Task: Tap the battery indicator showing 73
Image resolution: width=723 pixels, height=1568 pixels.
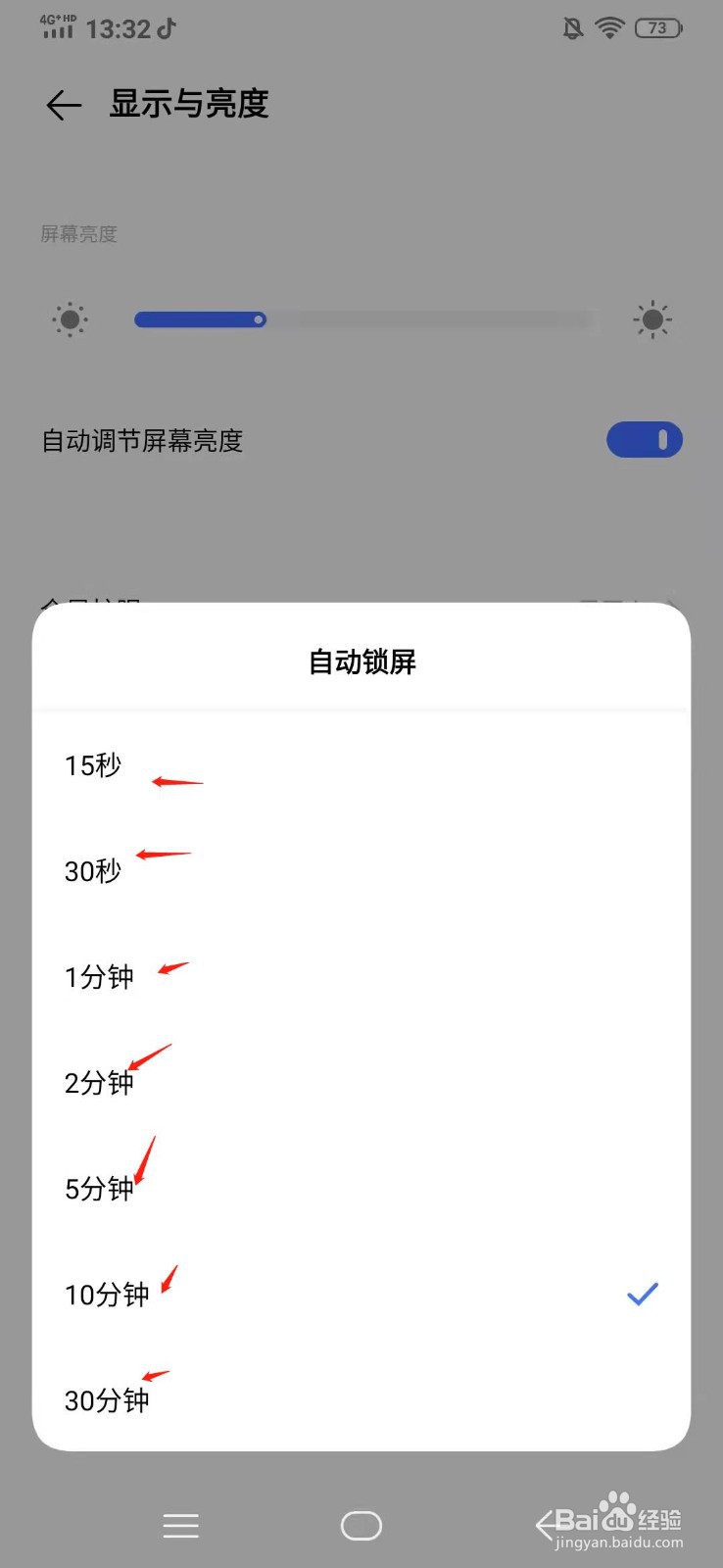Action: point(658,27)
